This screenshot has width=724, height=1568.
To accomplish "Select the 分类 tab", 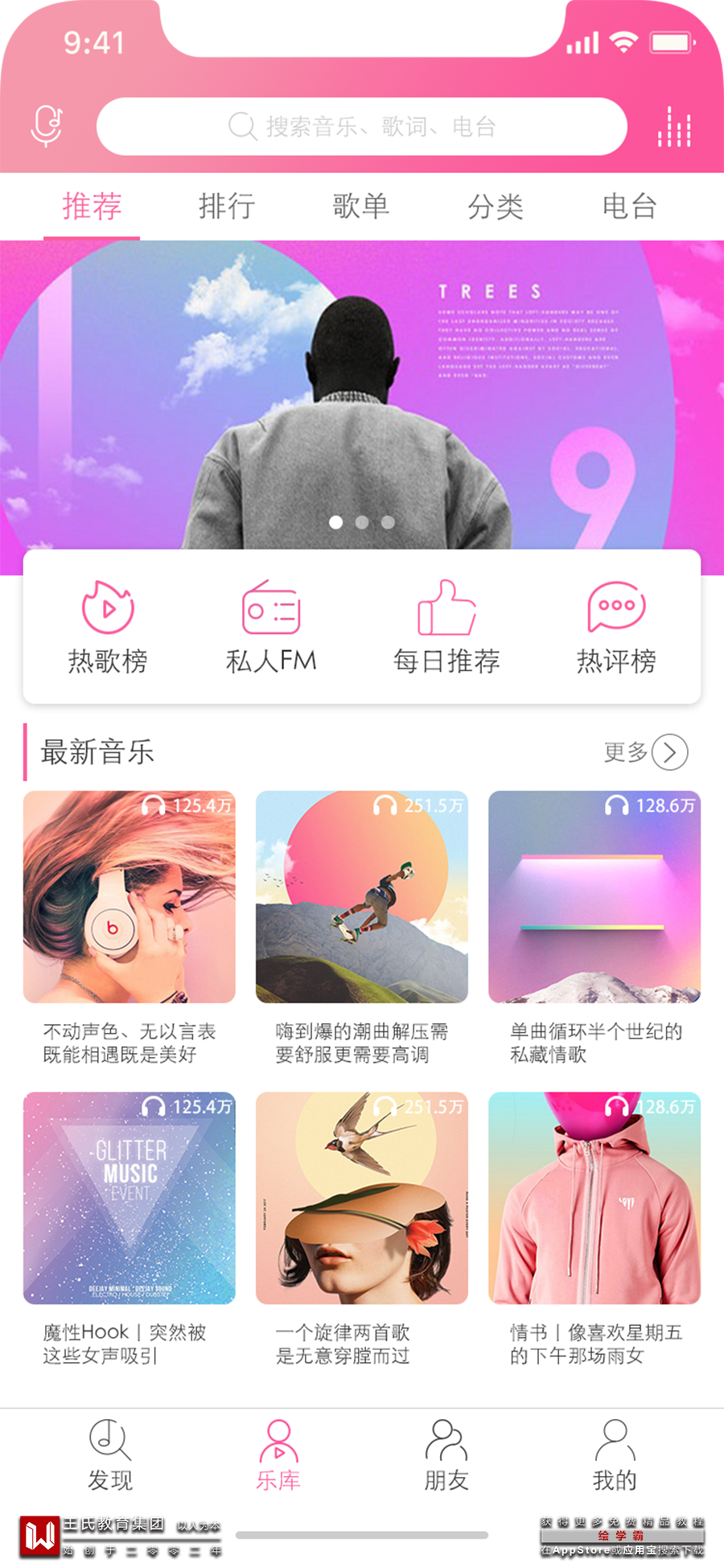I will [x=496, y=207].
